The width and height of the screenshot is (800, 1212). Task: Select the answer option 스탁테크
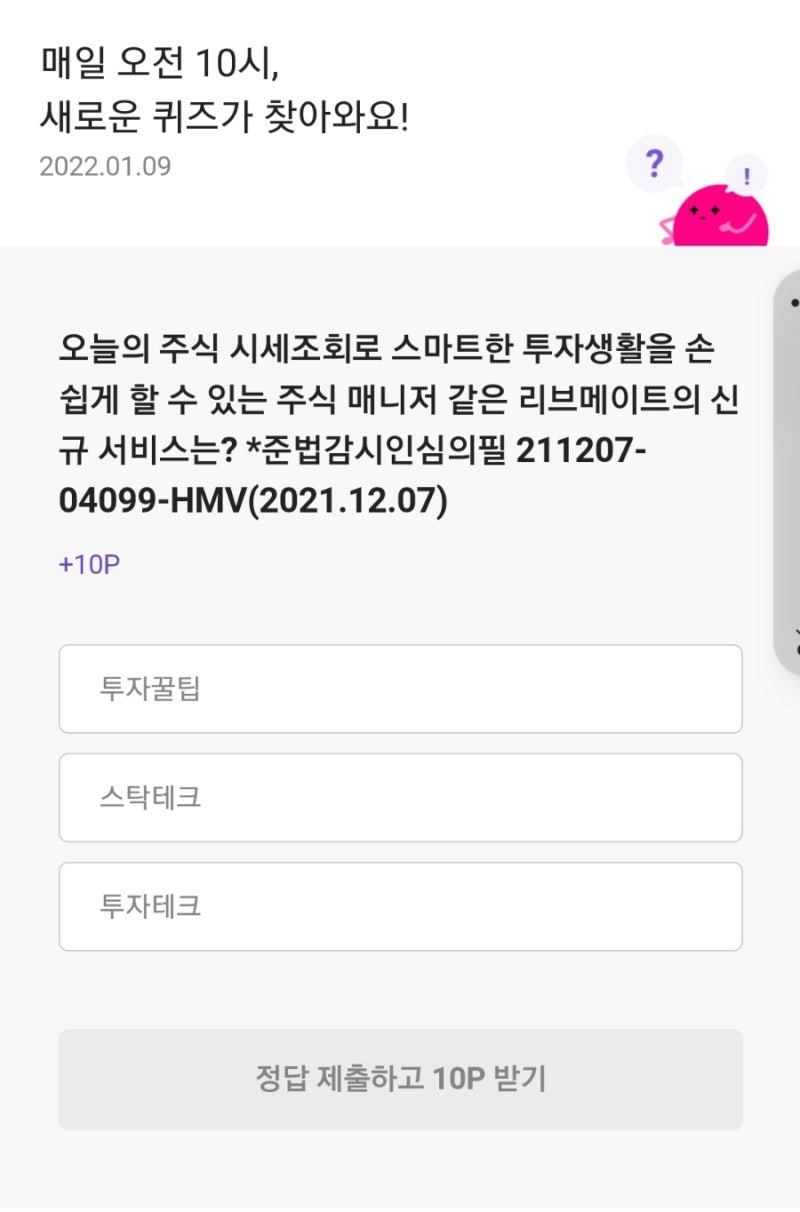tap(398, 797)
